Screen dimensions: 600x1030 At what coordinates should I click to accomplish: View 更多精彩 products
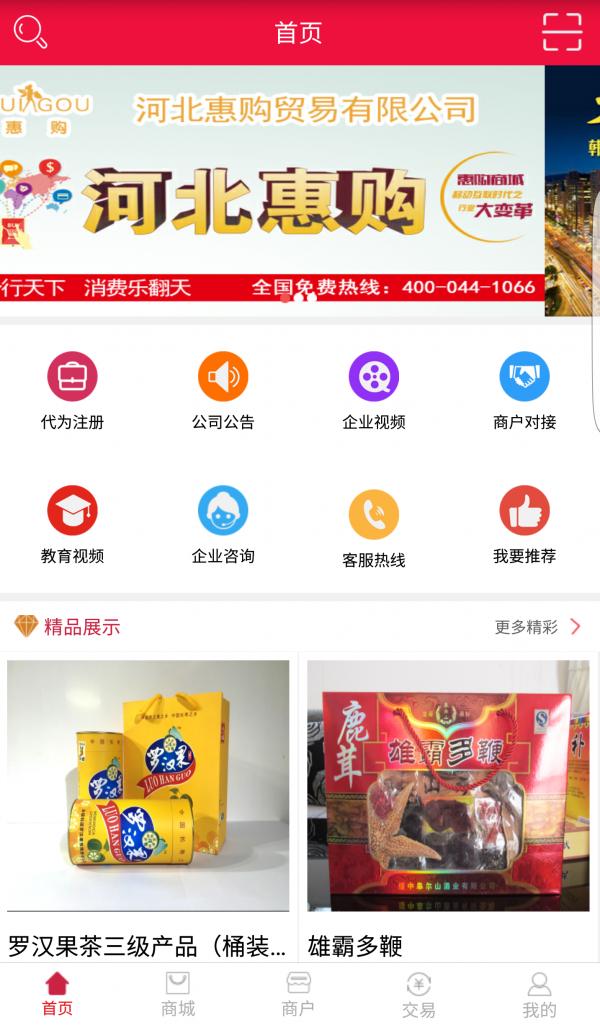click(537, 627)
